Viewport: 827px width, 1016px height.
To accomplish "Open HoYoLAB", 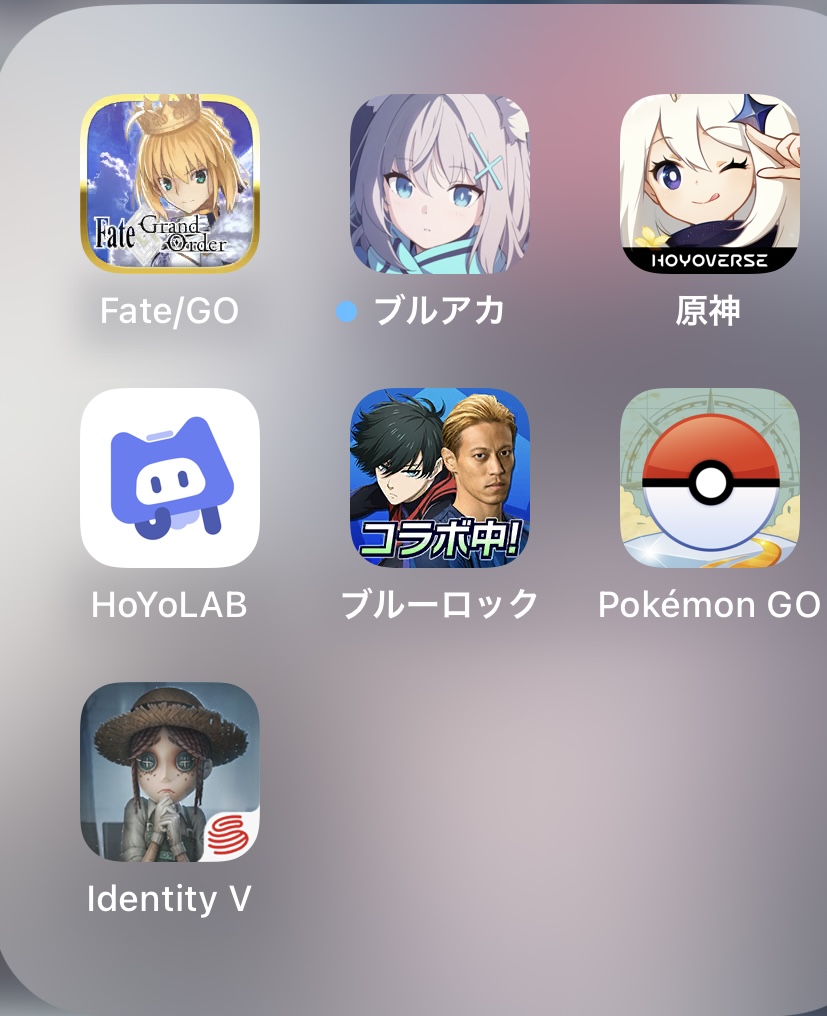I will (x=169, y=478).
